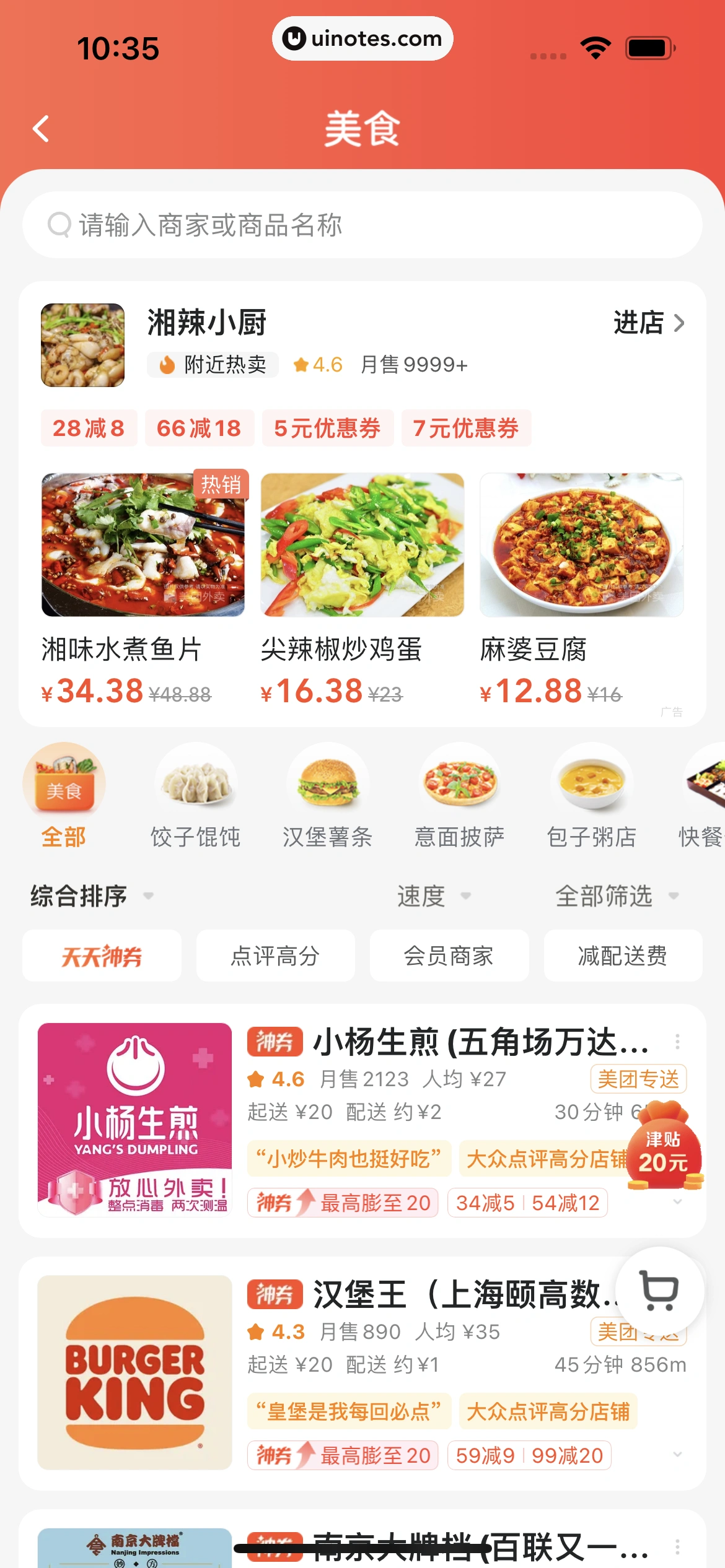Tap the 7元优惠券 coupon
Screen dimensions: 725x1568
coord(466,427)
